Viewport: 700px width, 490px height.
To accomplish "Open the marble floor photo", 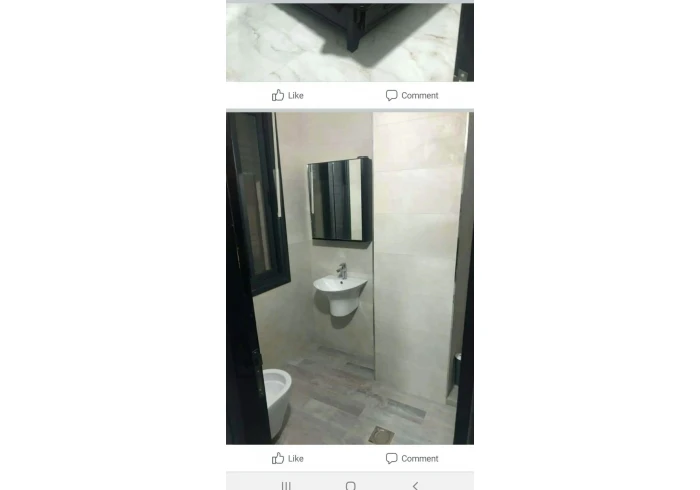I will (349, 40).
